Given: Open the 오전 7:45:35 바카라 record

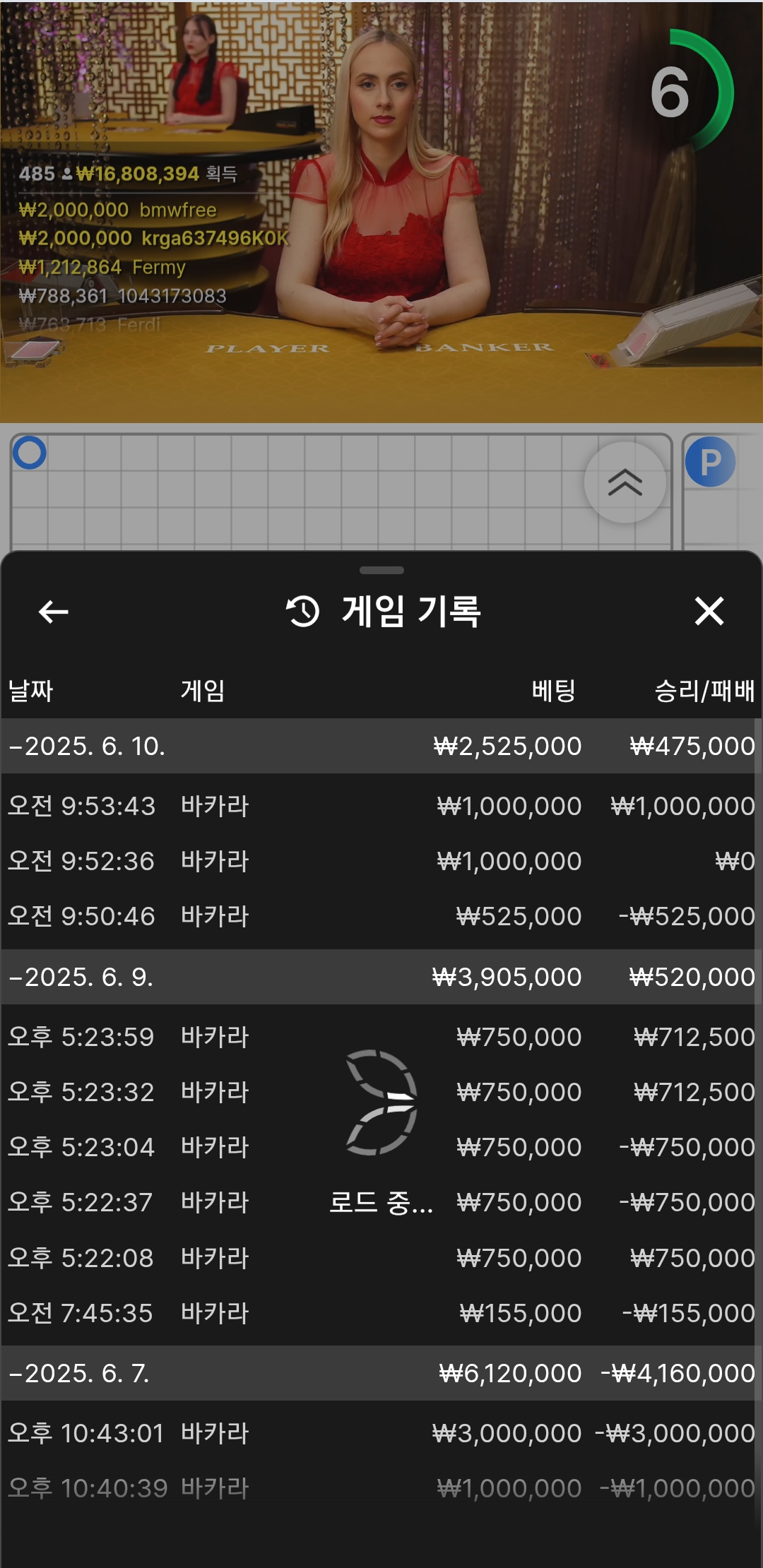Looking at the screenshot, I should point(381,1313).
